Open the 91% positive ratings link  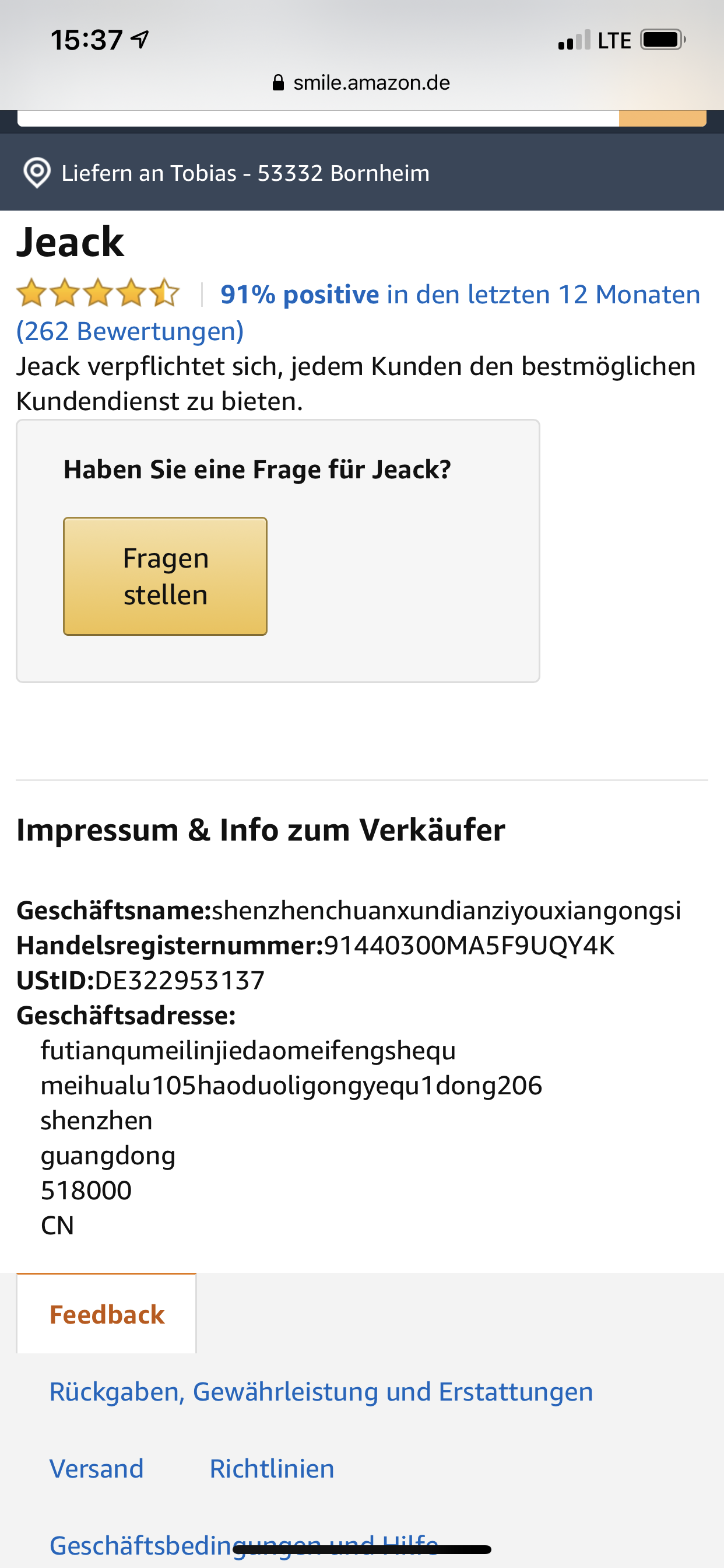point(459,295)
